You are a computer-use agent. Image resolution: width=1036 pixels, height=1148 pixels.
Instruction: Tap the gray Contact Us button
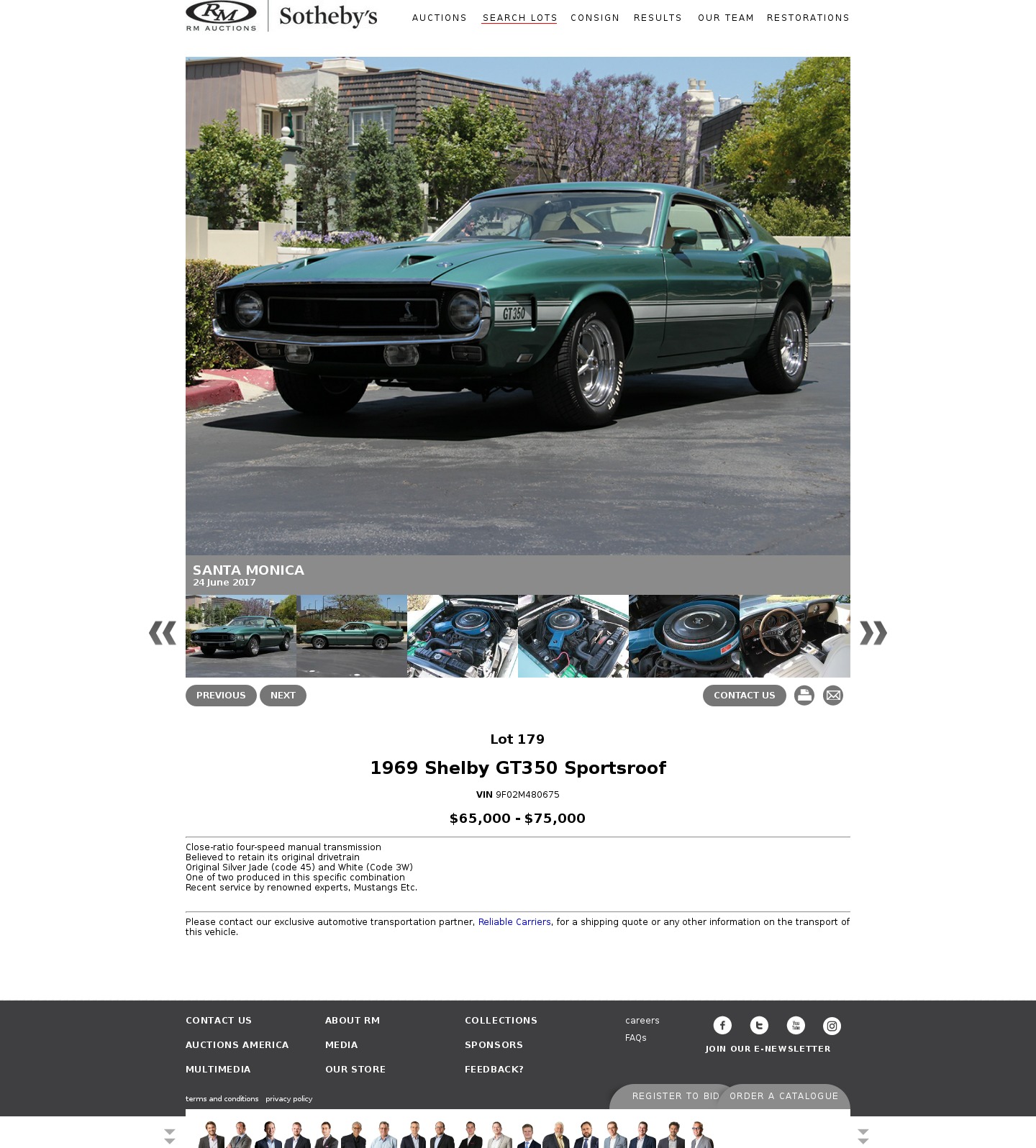pyautogui.click(x=744, y=696)
